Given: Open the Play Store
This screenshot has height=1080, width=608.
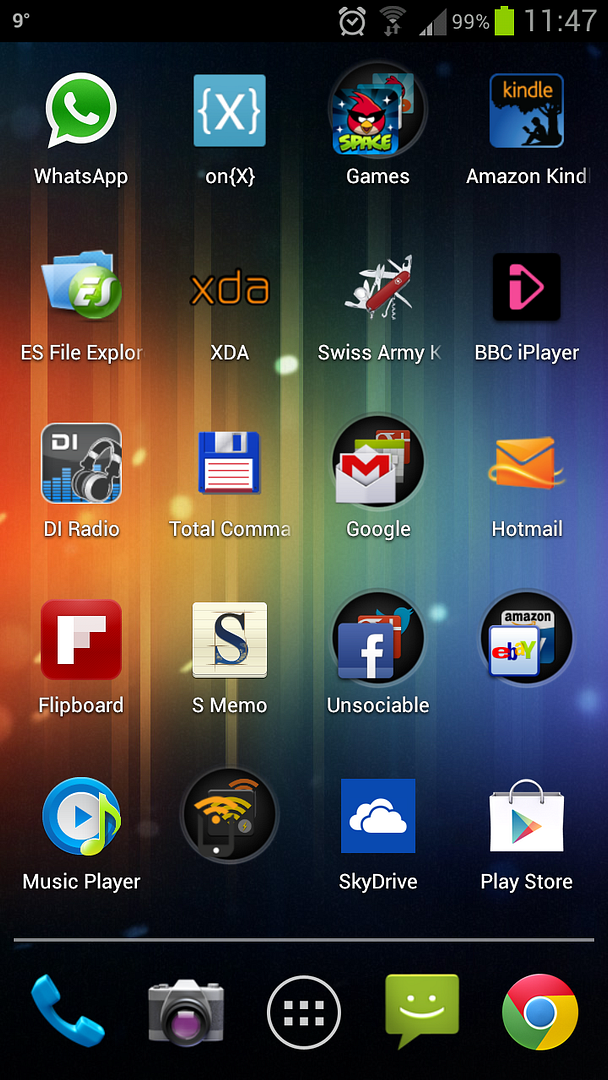Looking at the screenshot, I should (x=526, y=816).
